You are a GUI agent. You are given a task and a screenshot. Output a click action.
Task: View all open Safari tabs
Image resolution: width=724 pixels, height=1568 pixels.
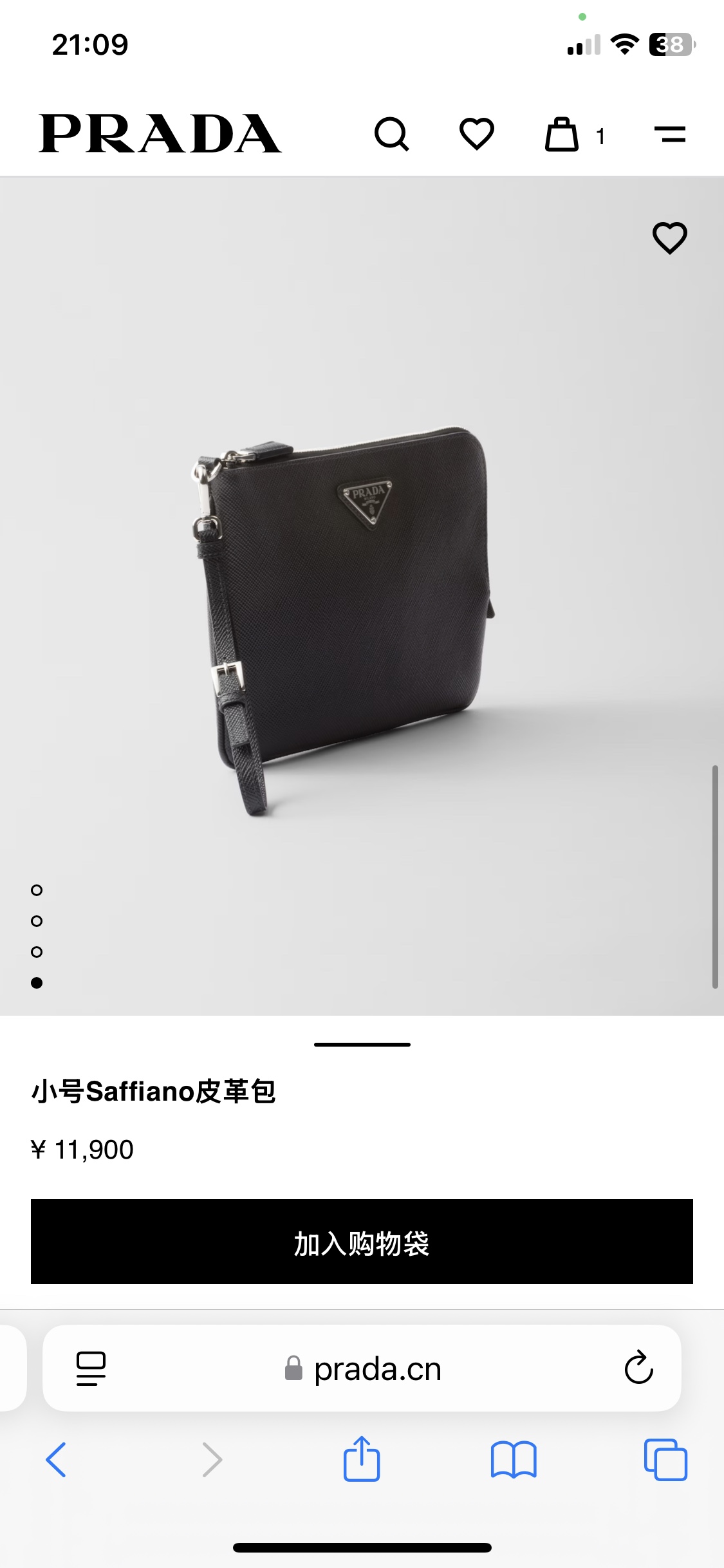coord(665,1459)
